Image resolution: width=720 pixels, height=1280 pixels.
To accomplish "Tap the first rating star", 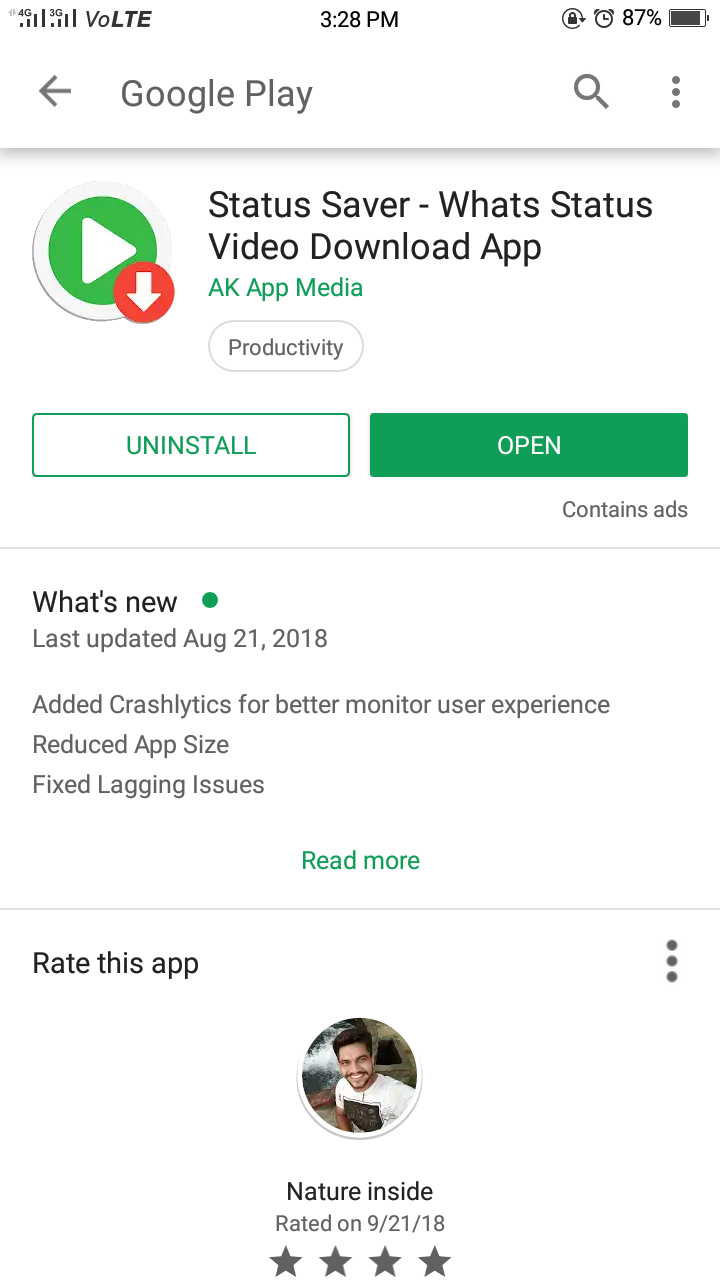I will pyautogui.click(x=286, y=1261).
